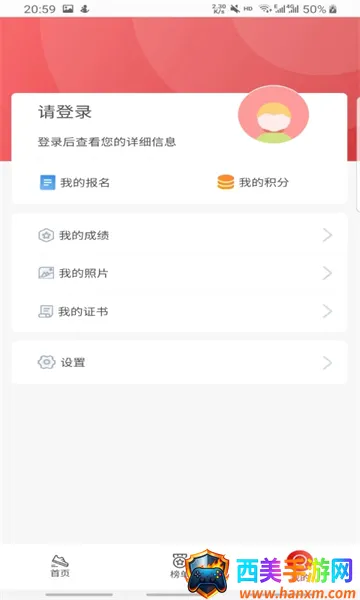Open 我的报名
360x600 pixels.
[75, 183]
